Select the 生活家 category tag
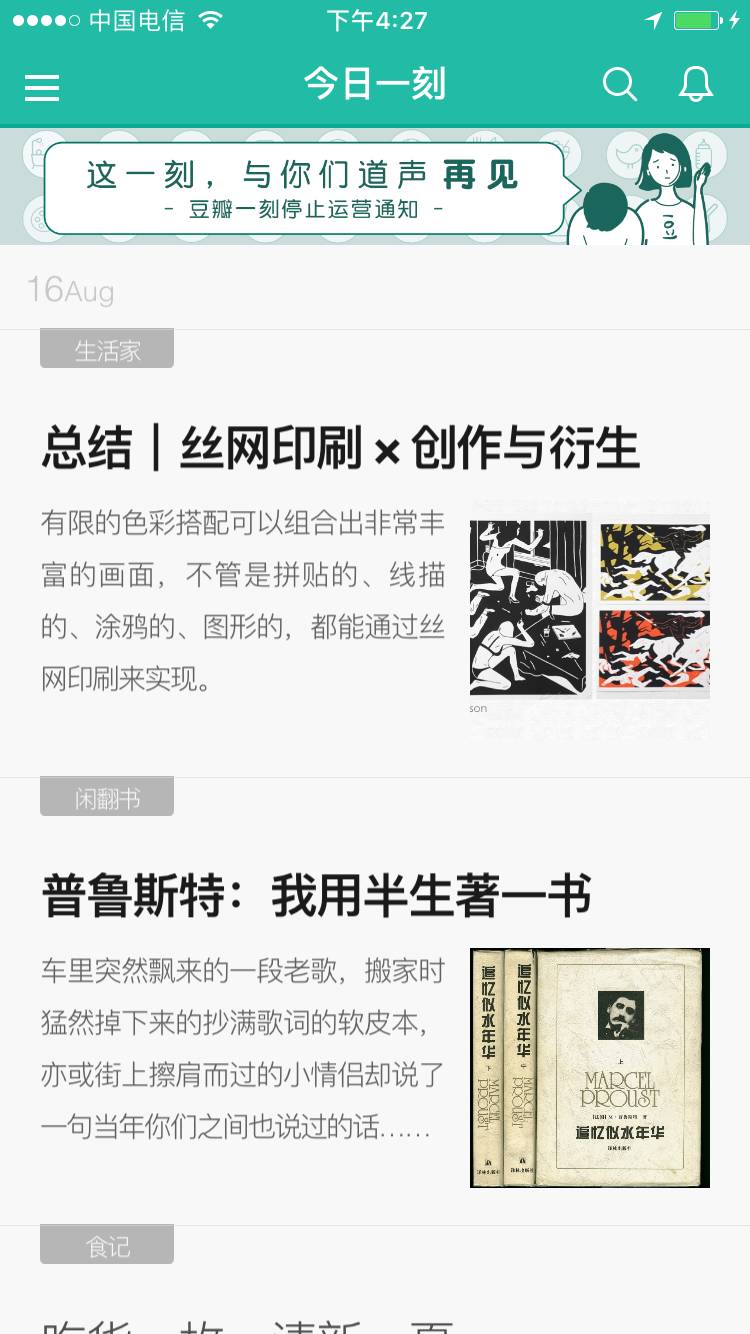 107,350
